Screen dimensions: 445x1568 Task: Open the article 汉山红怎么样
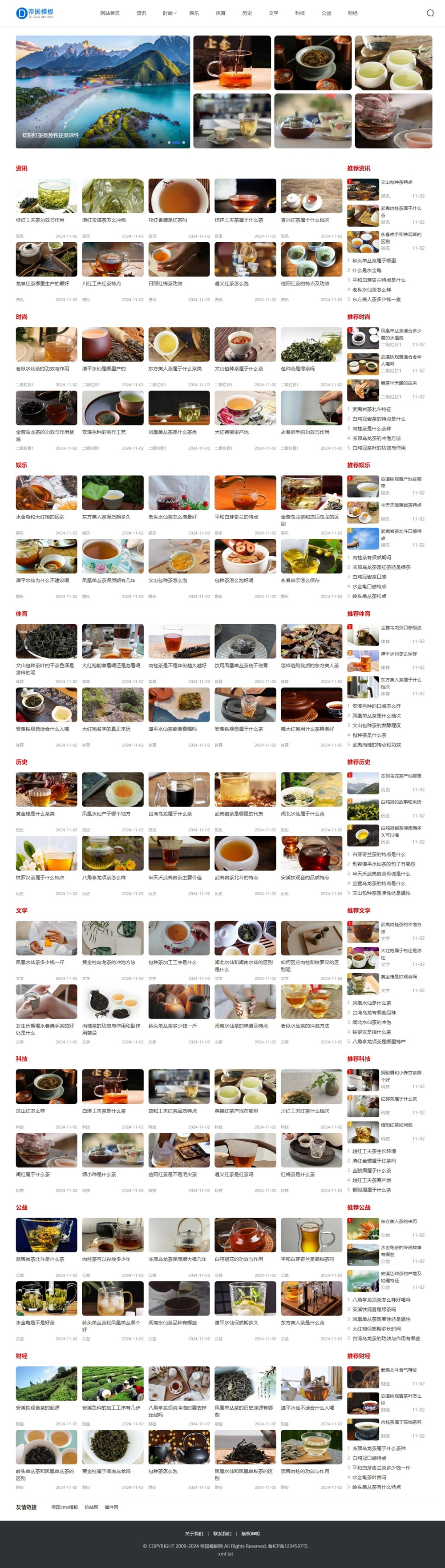[x=30, y=1111]
